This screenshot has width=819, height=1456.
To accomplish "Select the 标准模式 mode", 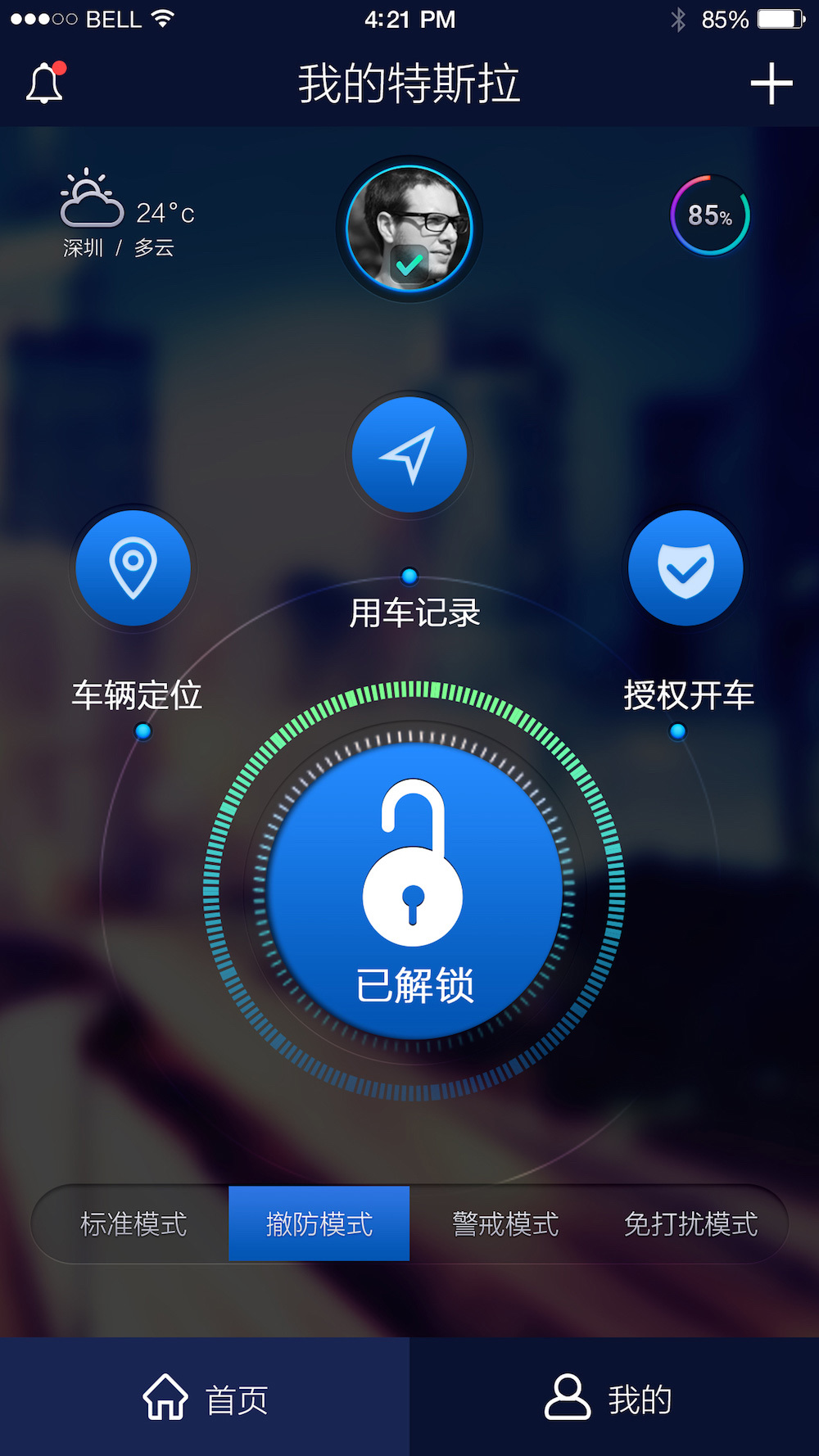I will pos(133,1223).
